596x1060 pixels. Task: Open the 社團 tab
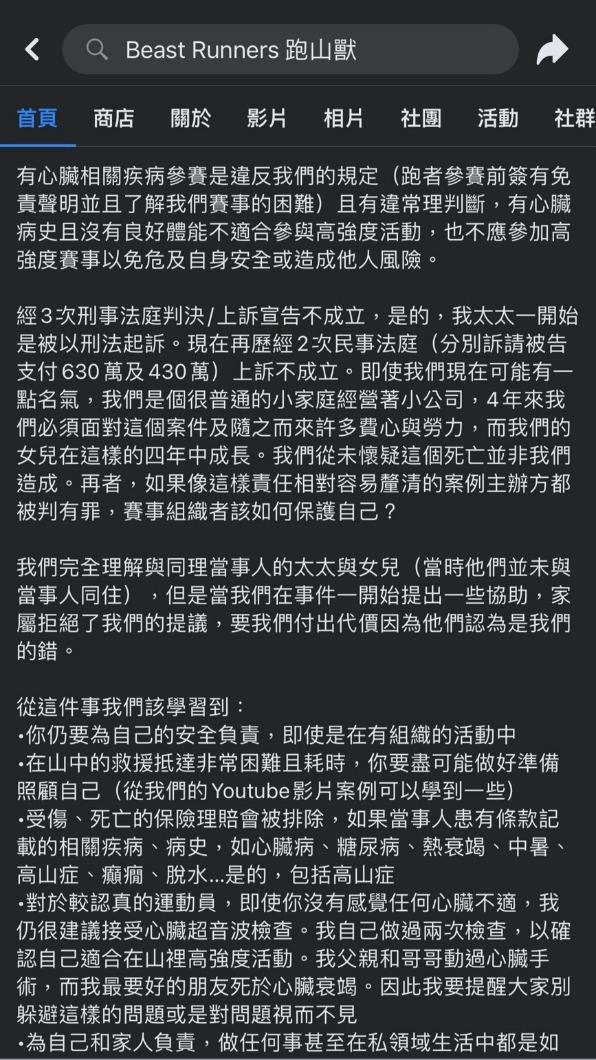421,118
